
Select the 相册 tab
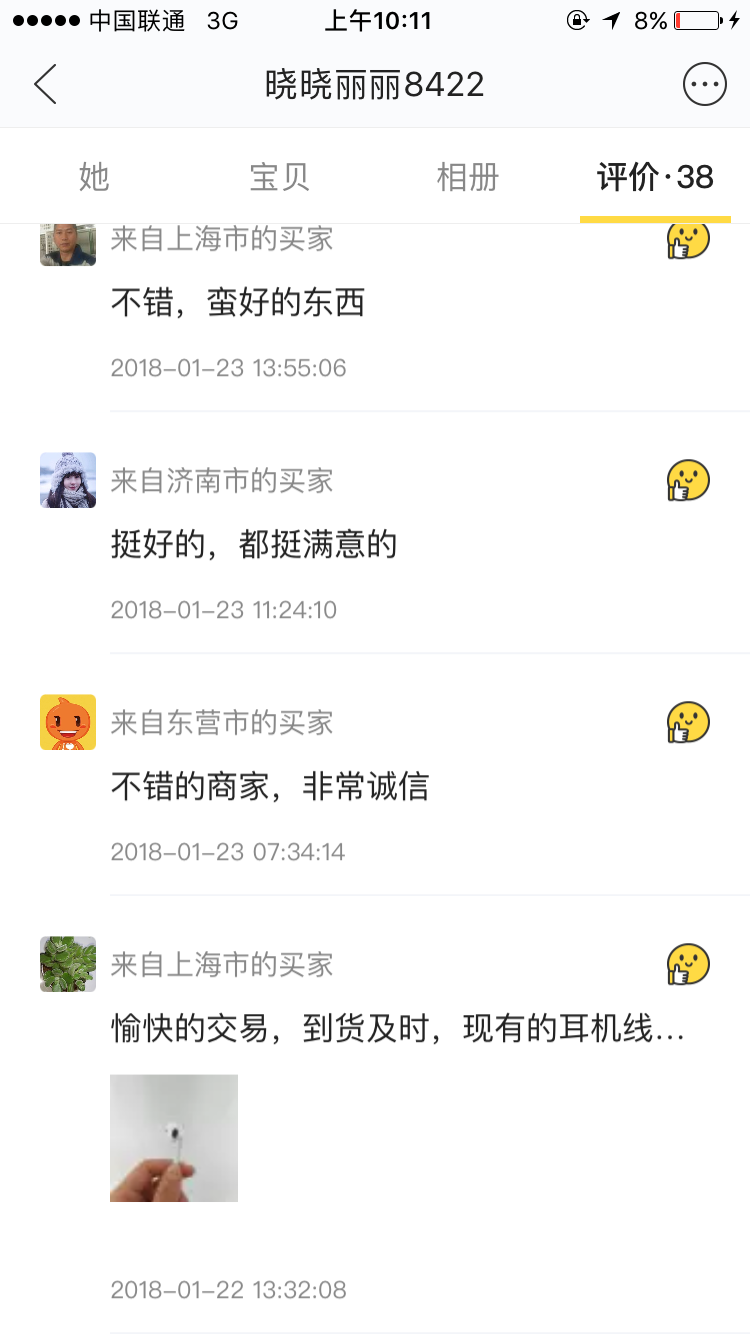coord(468,176)
